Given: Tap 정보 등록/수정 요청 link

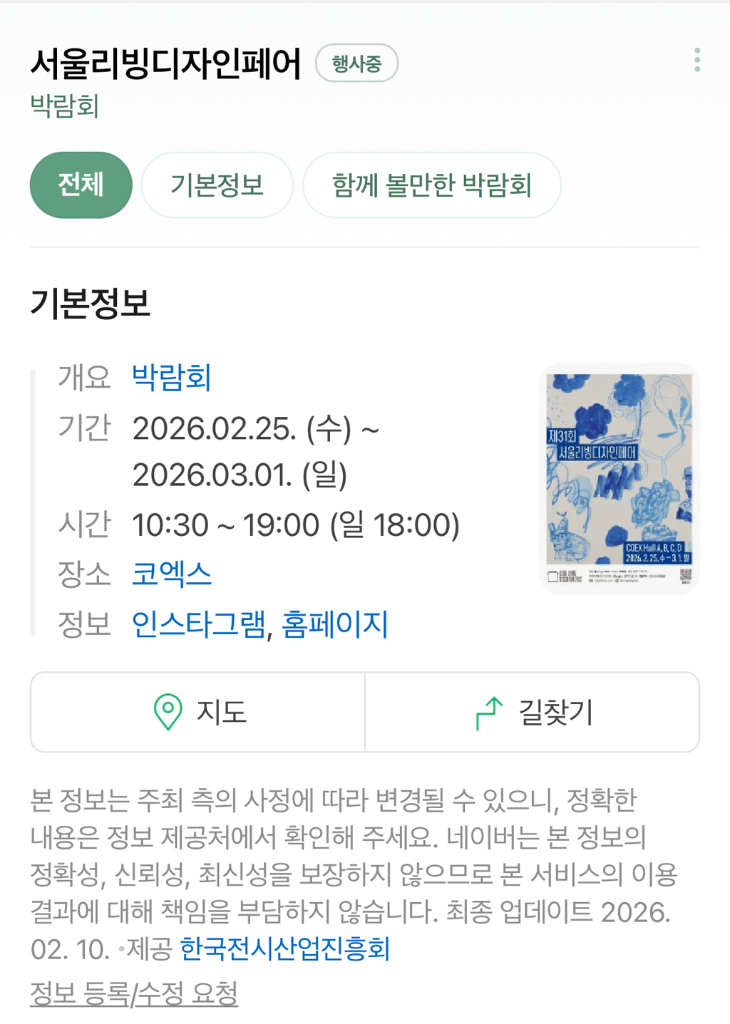Looking at the screenshot, I should (134, 994).
